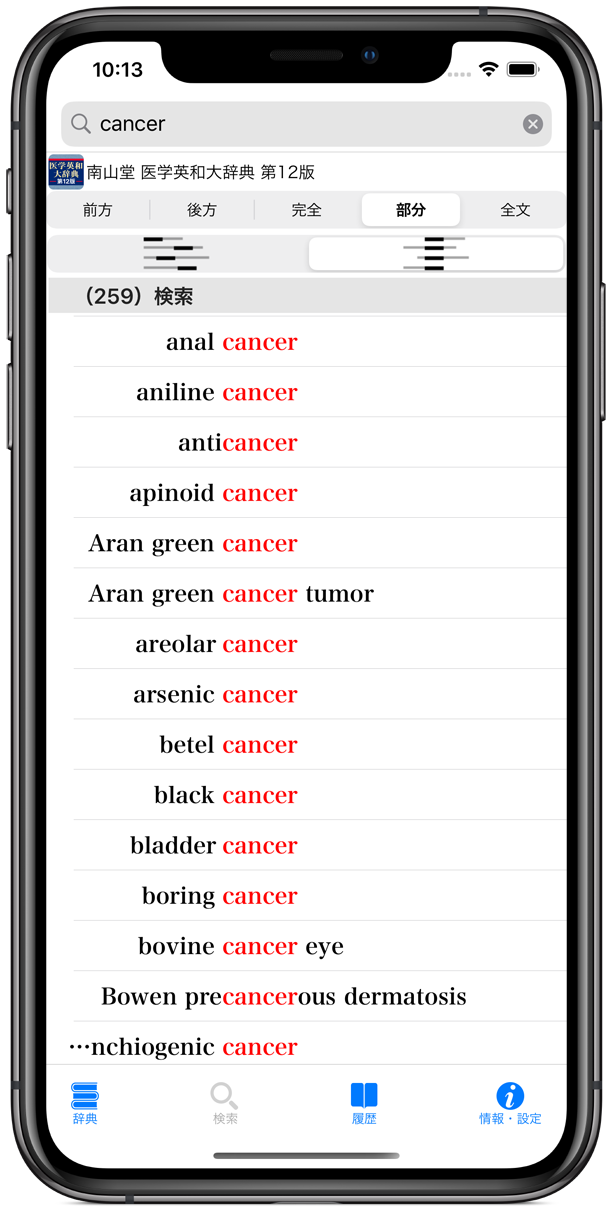Open the entry "arsenic cancer"
The width and height of the screenshot is (613, 1210).
[319, 694]
